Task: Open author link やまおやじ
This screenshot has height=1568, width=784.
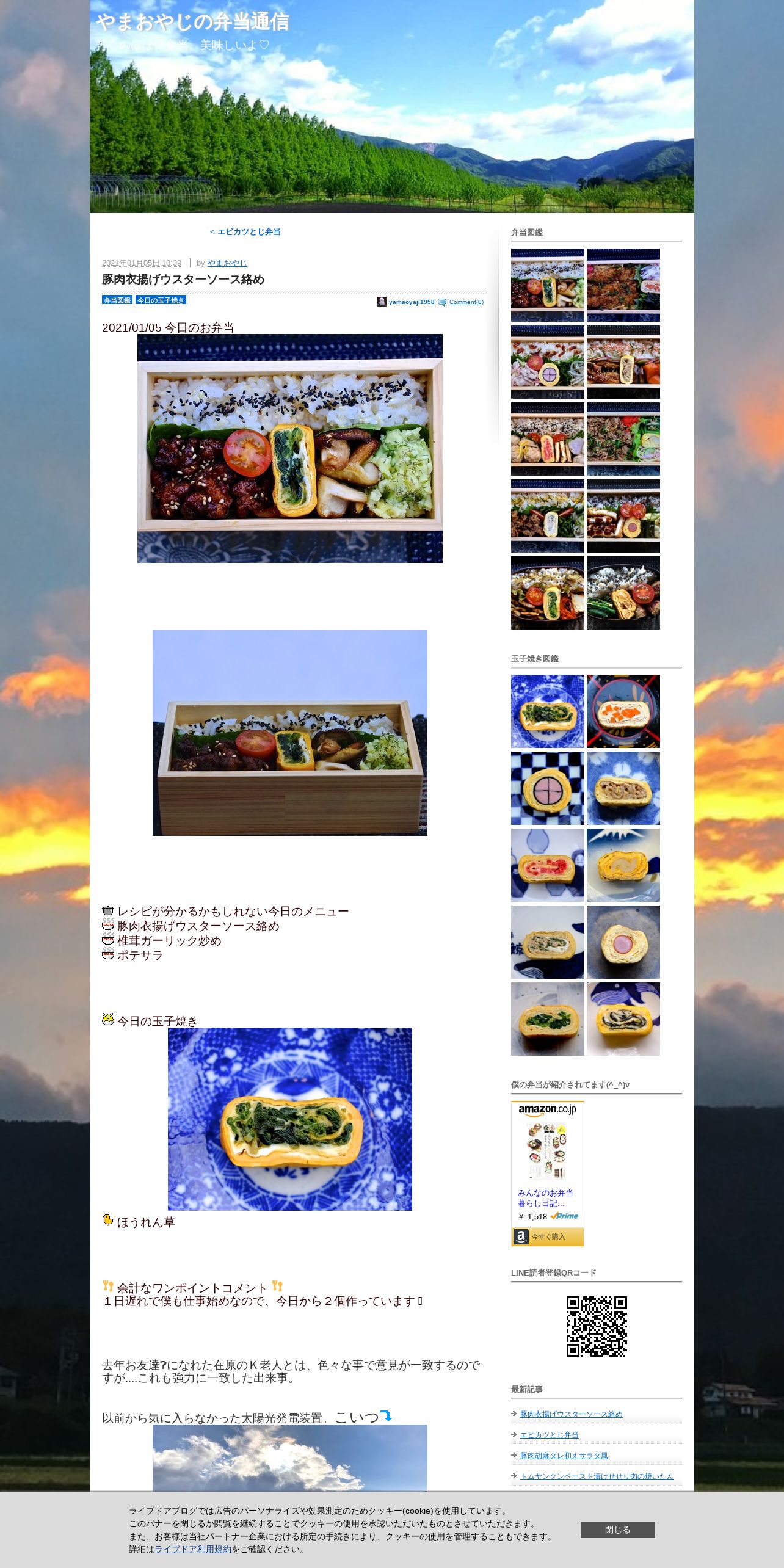Action: (x=227, y=263)
